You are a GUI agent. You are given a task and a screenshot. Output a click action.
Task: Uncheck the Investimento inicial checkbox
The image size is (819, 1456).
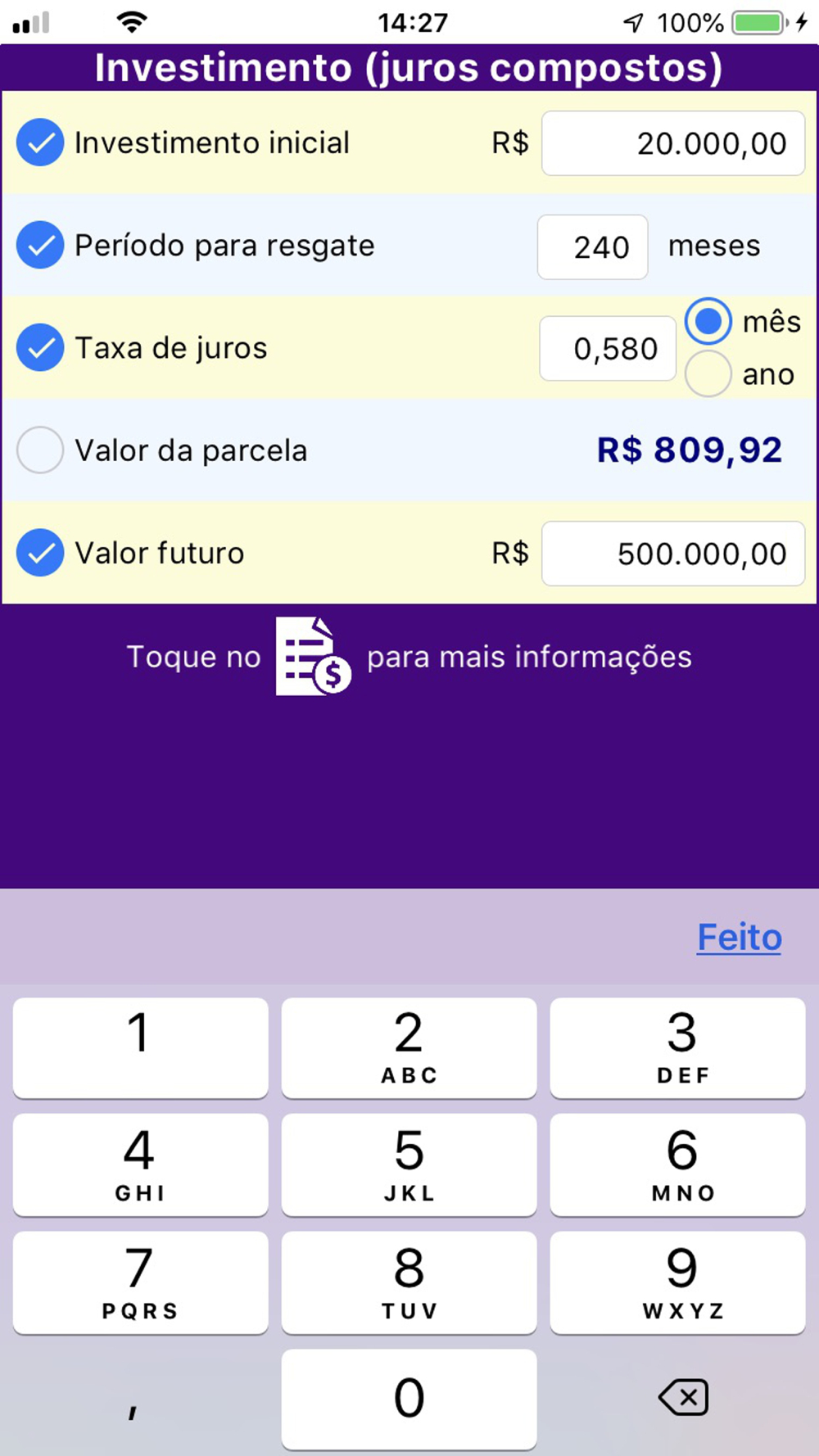click(x=40, y=142)
